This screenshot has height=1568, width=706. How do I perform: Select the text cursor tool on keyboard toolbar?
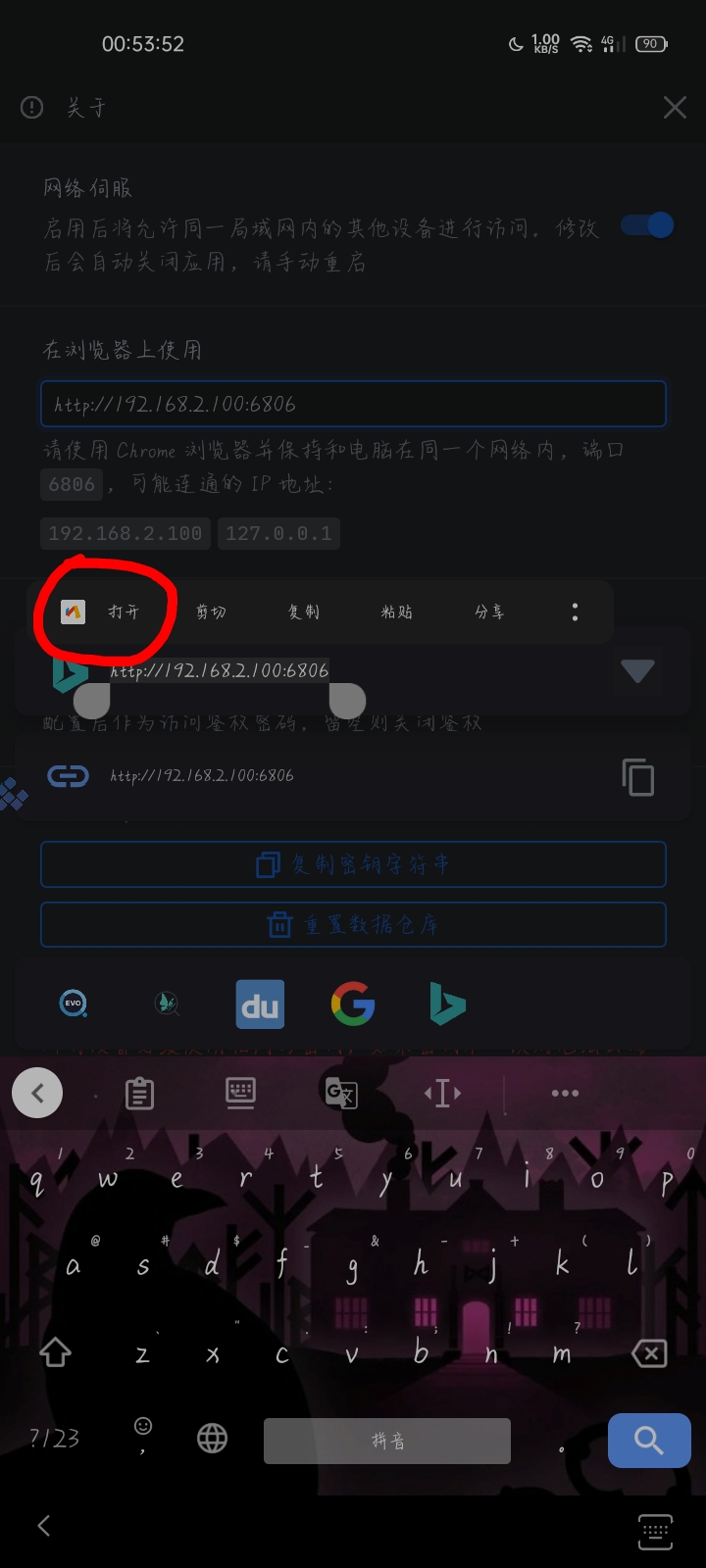[x=442, y=1092]
